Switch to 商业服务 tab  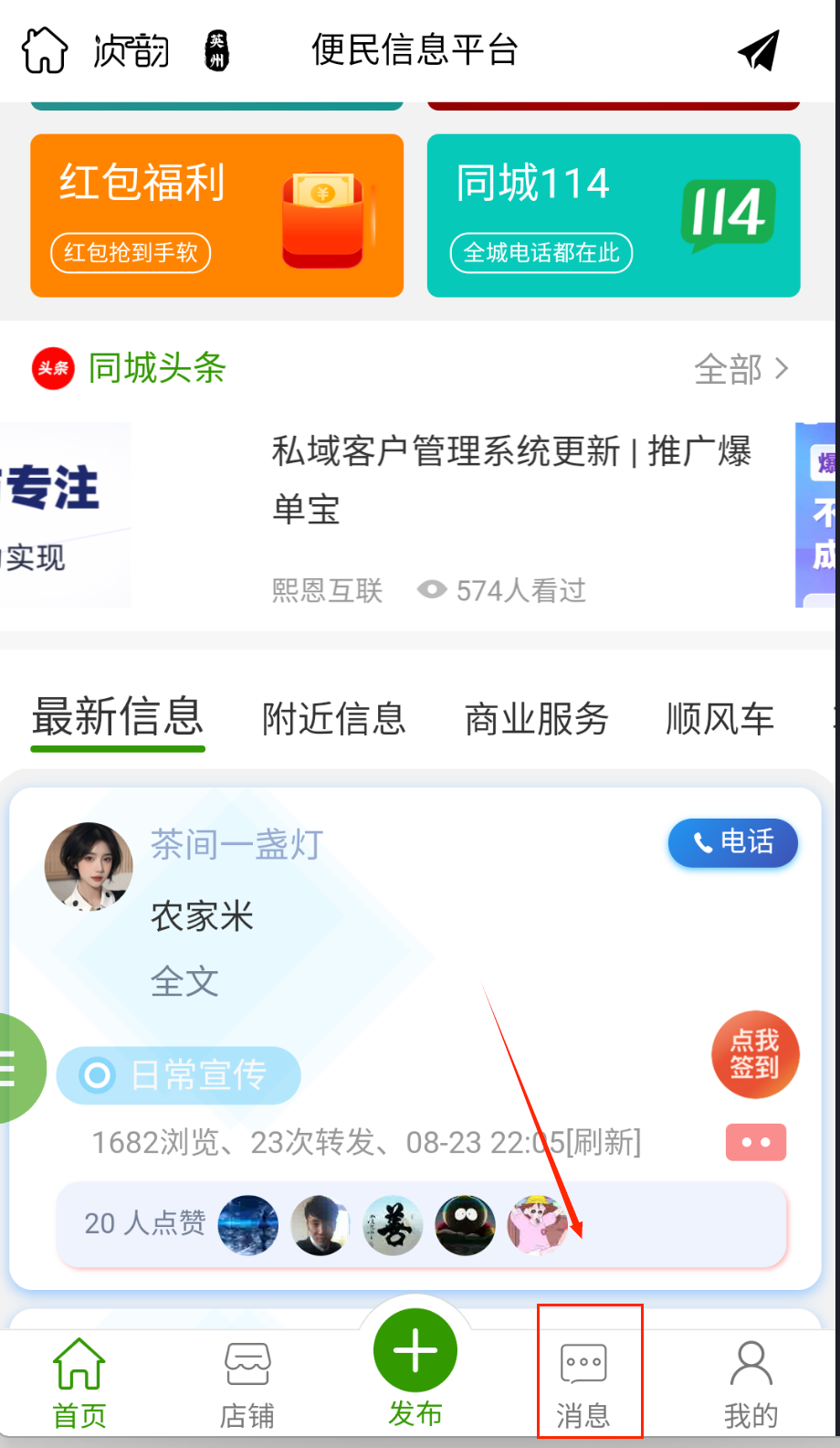click(536, 719)
